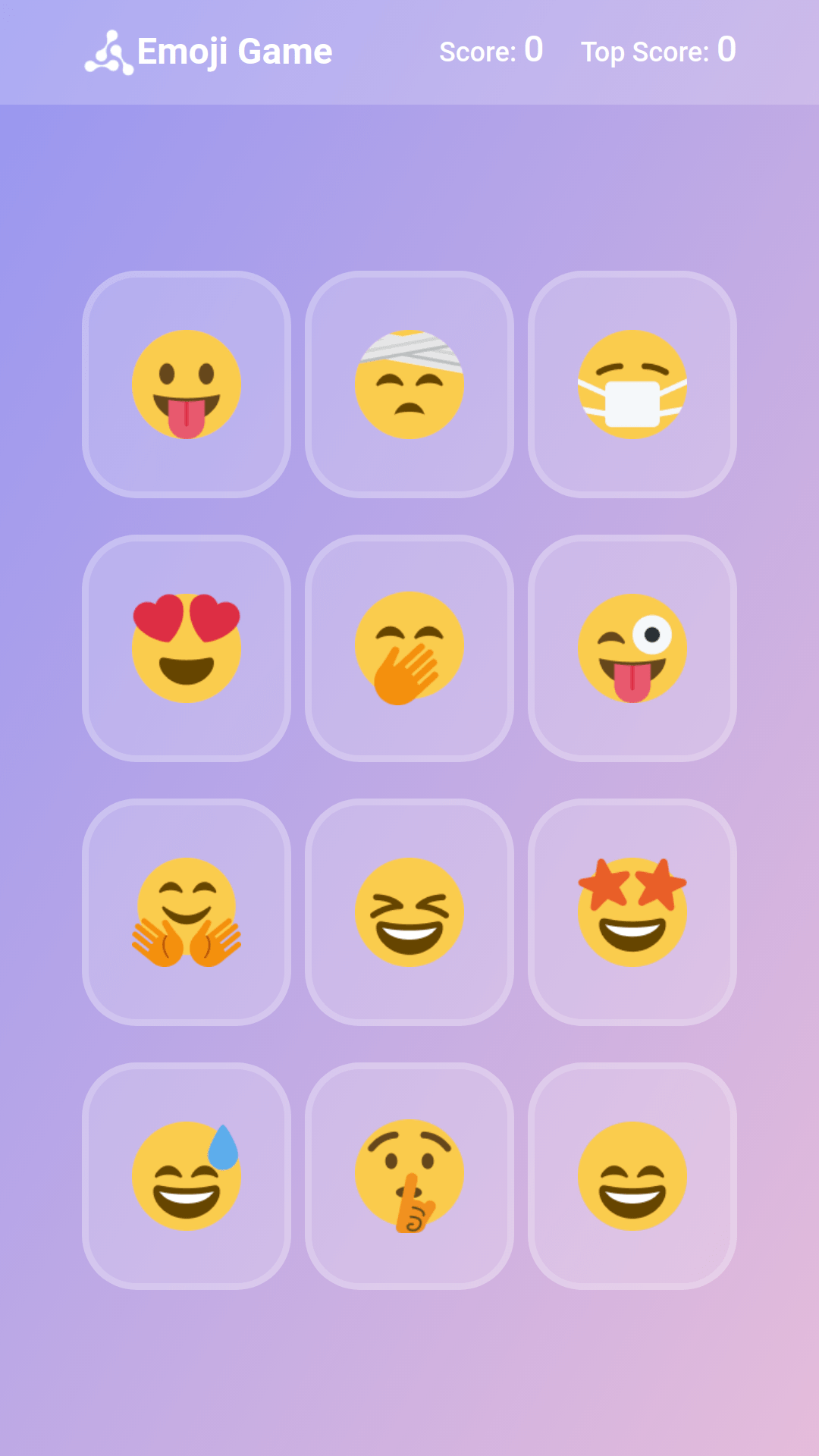Pick the hand-over-mouth emoji card
This screenshot has height=1456, width=819.
point(409,648)
